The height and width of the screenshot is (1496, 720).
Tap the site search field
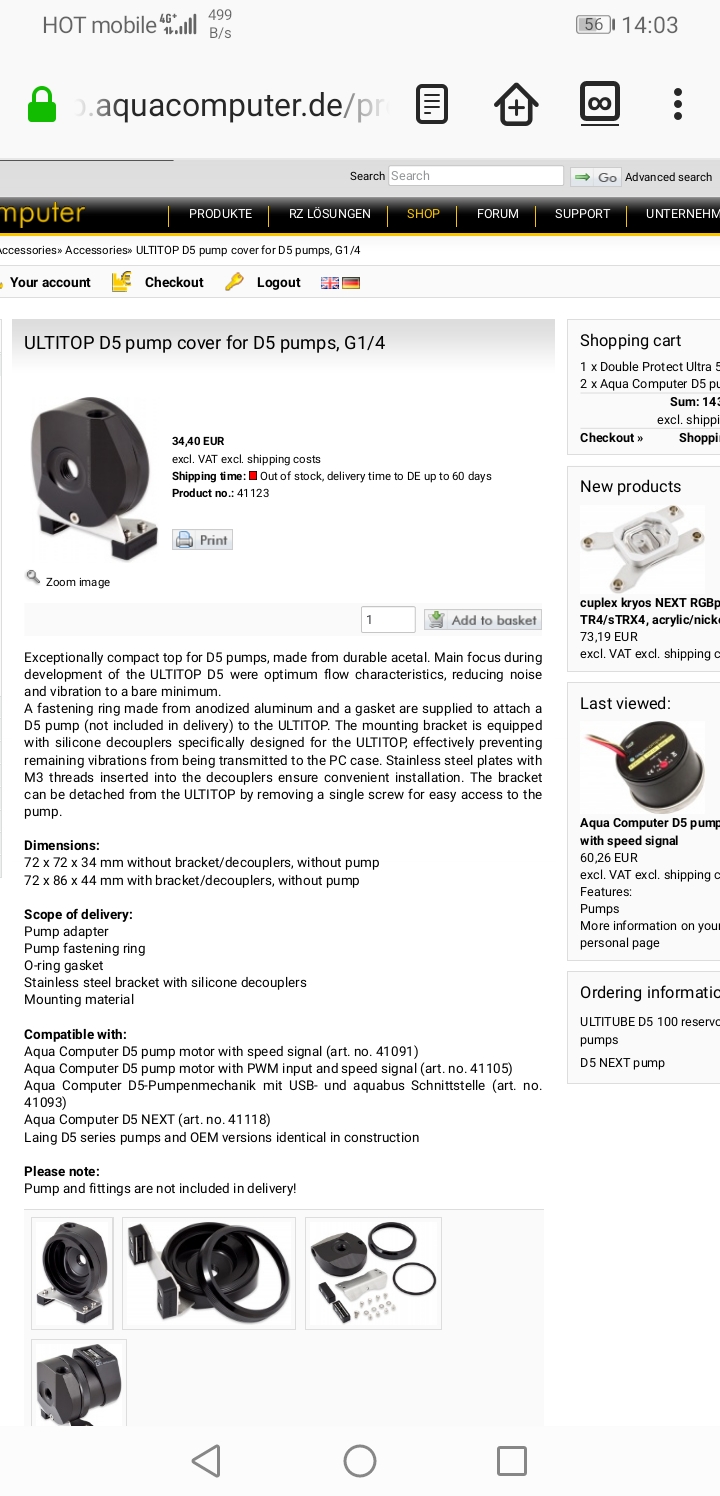(x=475, y=176)
